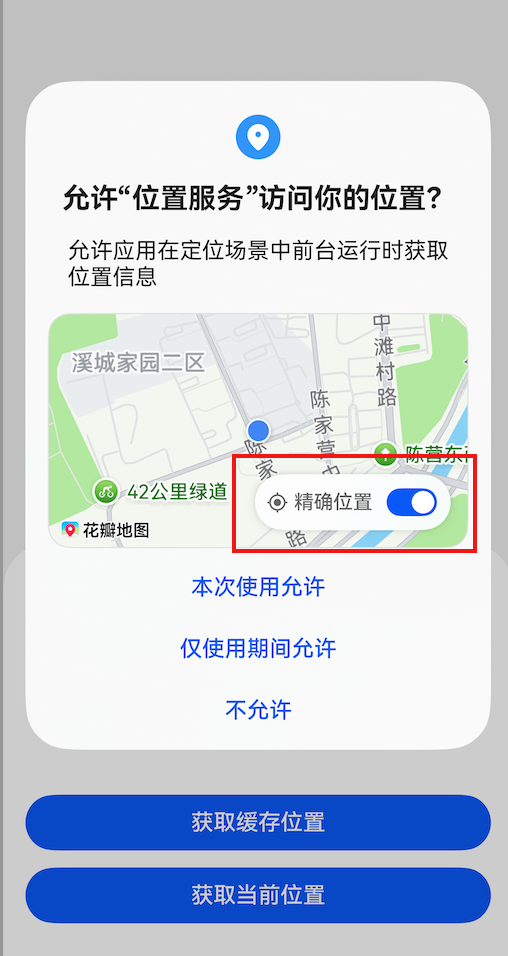Turn off the 精确位置 switch
This screenshot has height=956, width=508.
click(x=412, y=502)
